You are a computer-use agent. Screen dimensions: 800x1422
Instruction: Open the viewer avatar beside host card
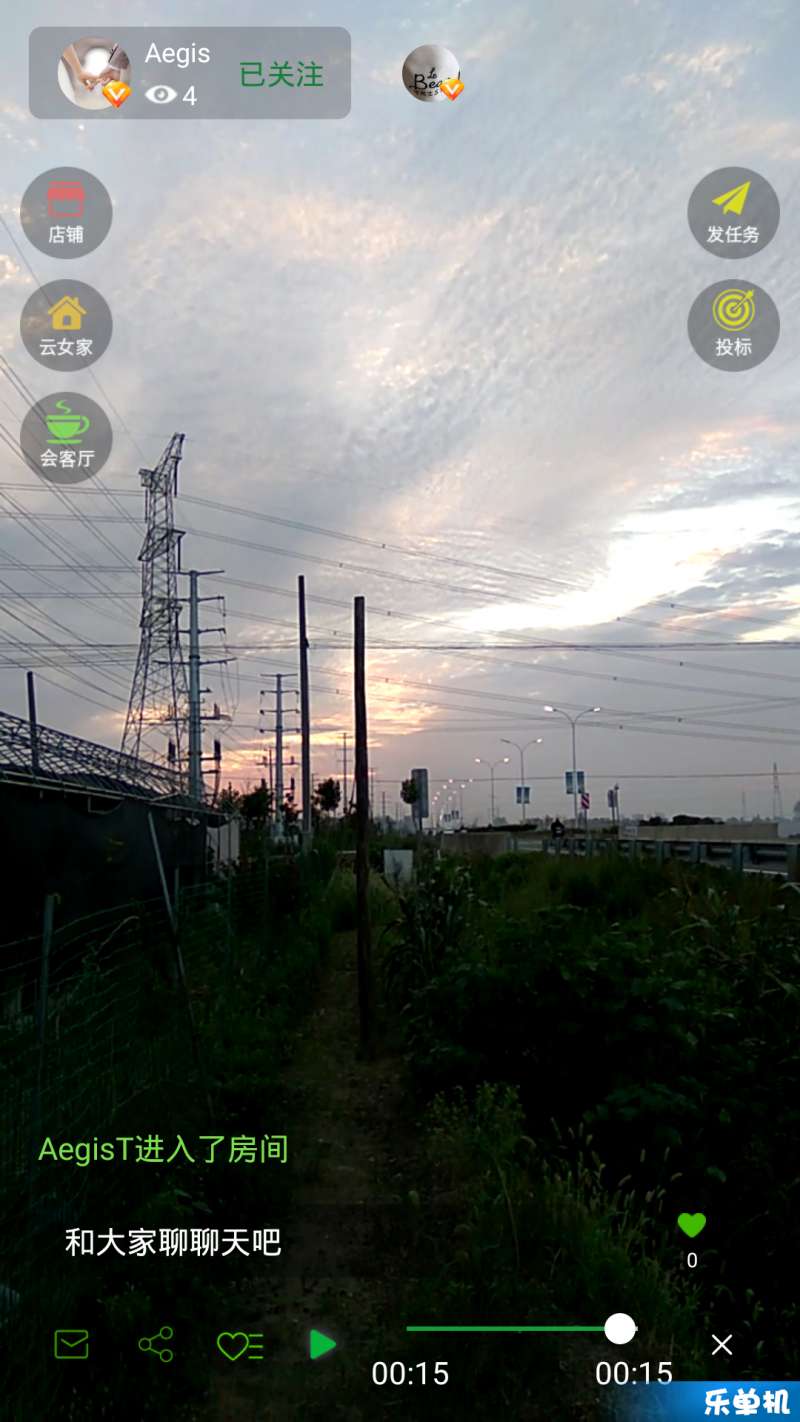coord(432,74)
